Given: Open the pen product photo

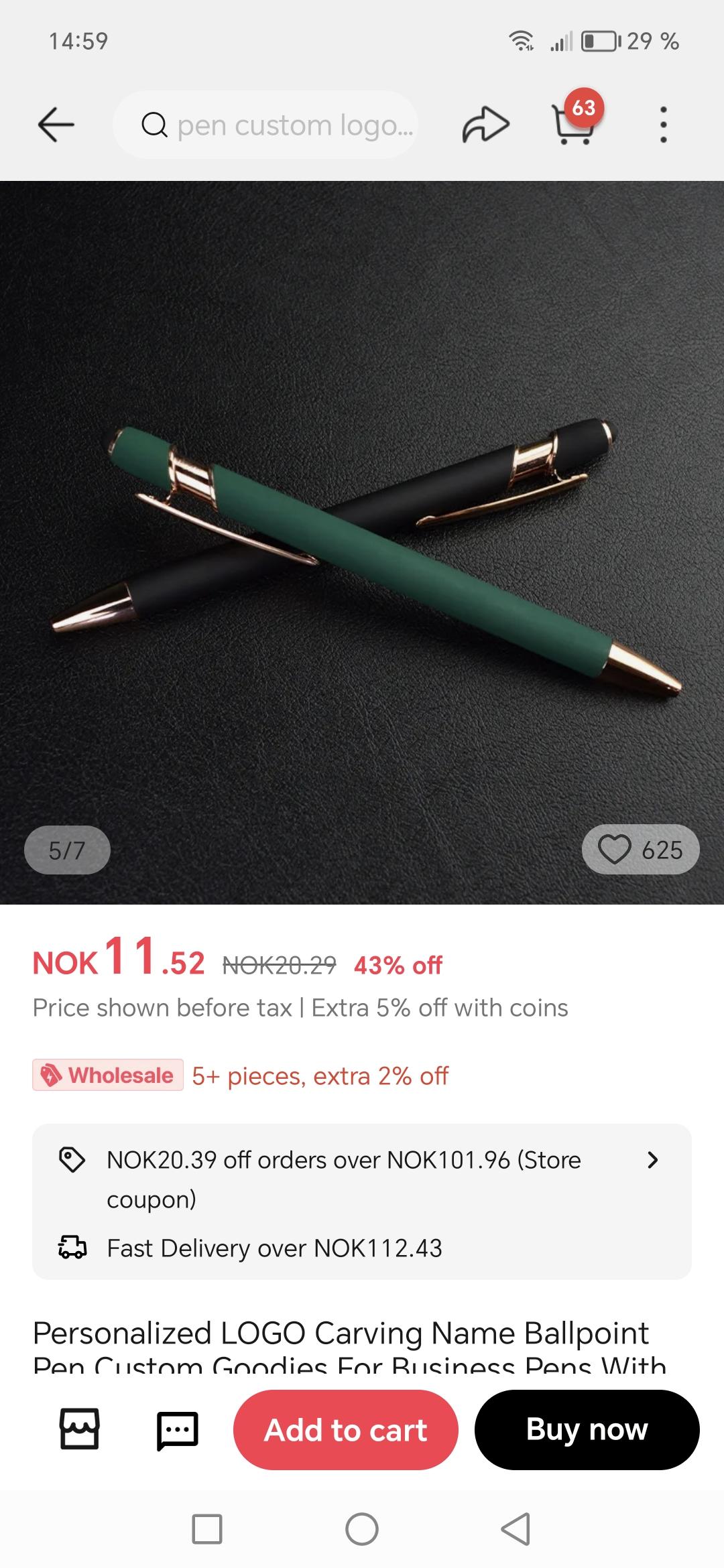Looking at the screenshot, I should pyautogui.click(x=362, y=543).
